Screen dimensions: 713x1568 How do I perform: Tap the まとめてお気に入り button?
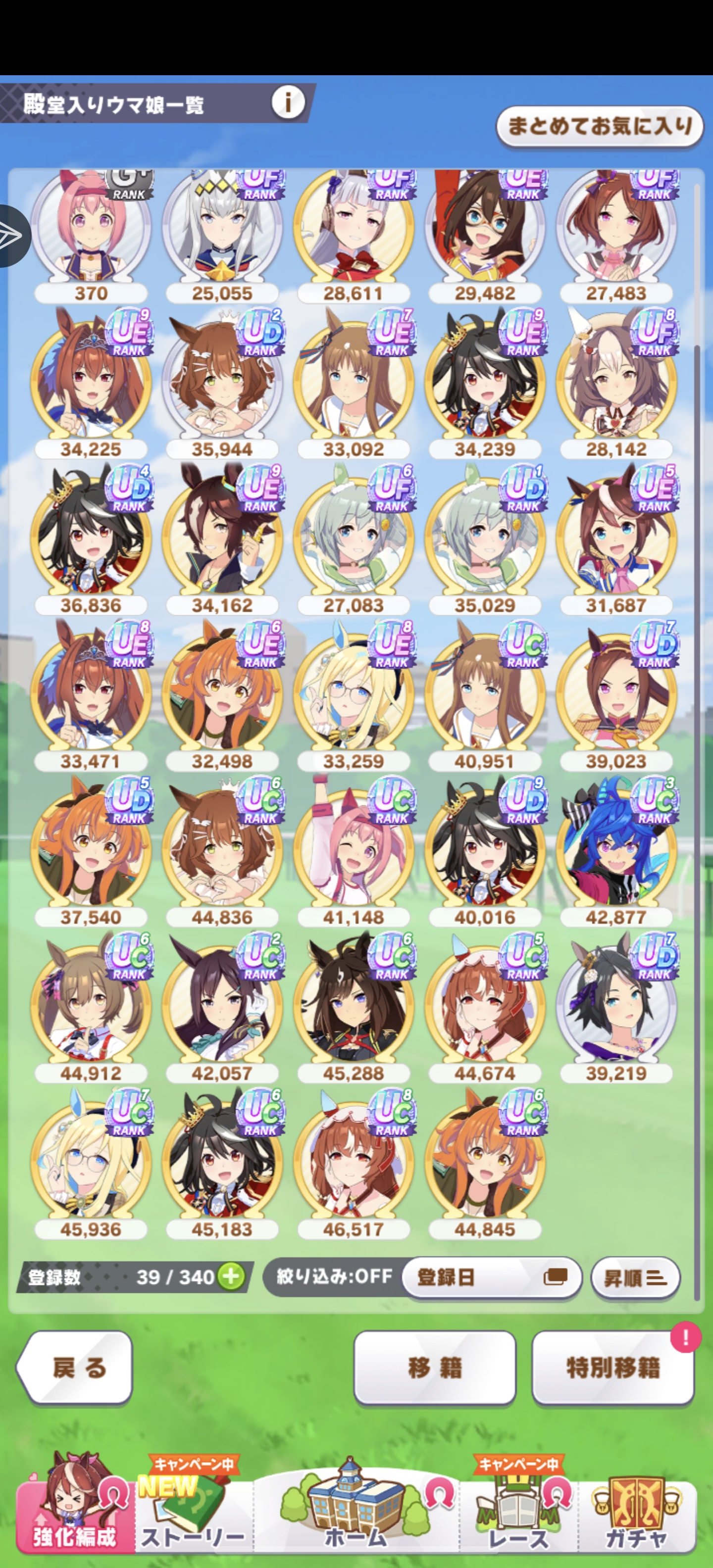600,126
